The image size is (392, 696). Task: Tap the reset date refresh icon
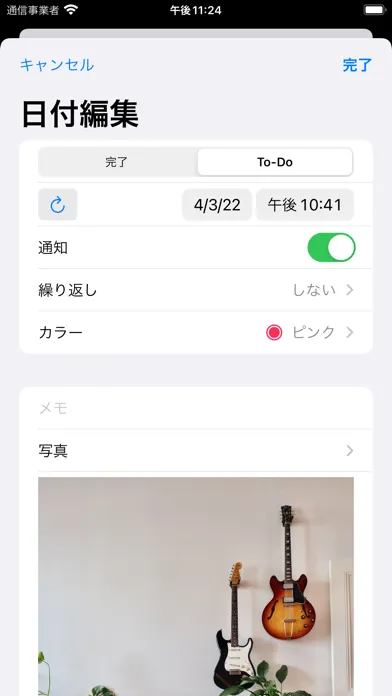[58, 205]
